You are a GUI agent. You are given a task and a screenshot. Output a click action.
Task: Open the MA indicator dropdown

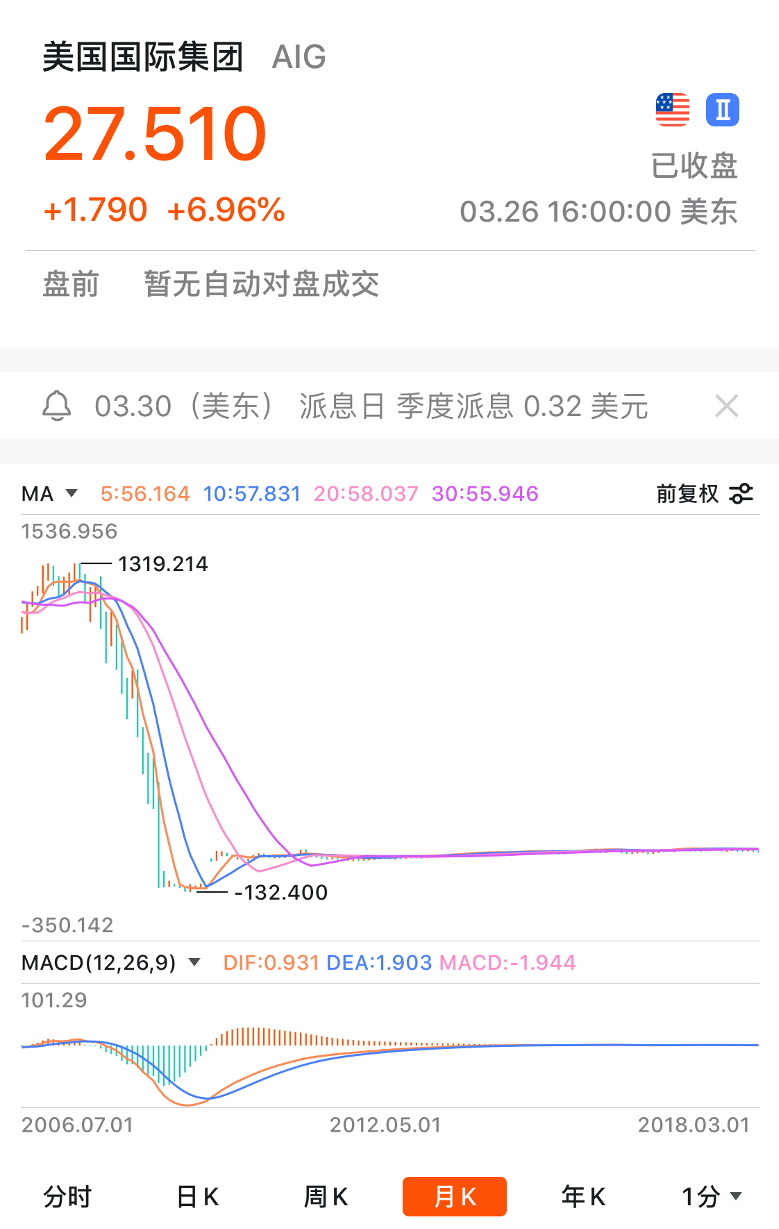pyautogui.click(x=50, y=493)
